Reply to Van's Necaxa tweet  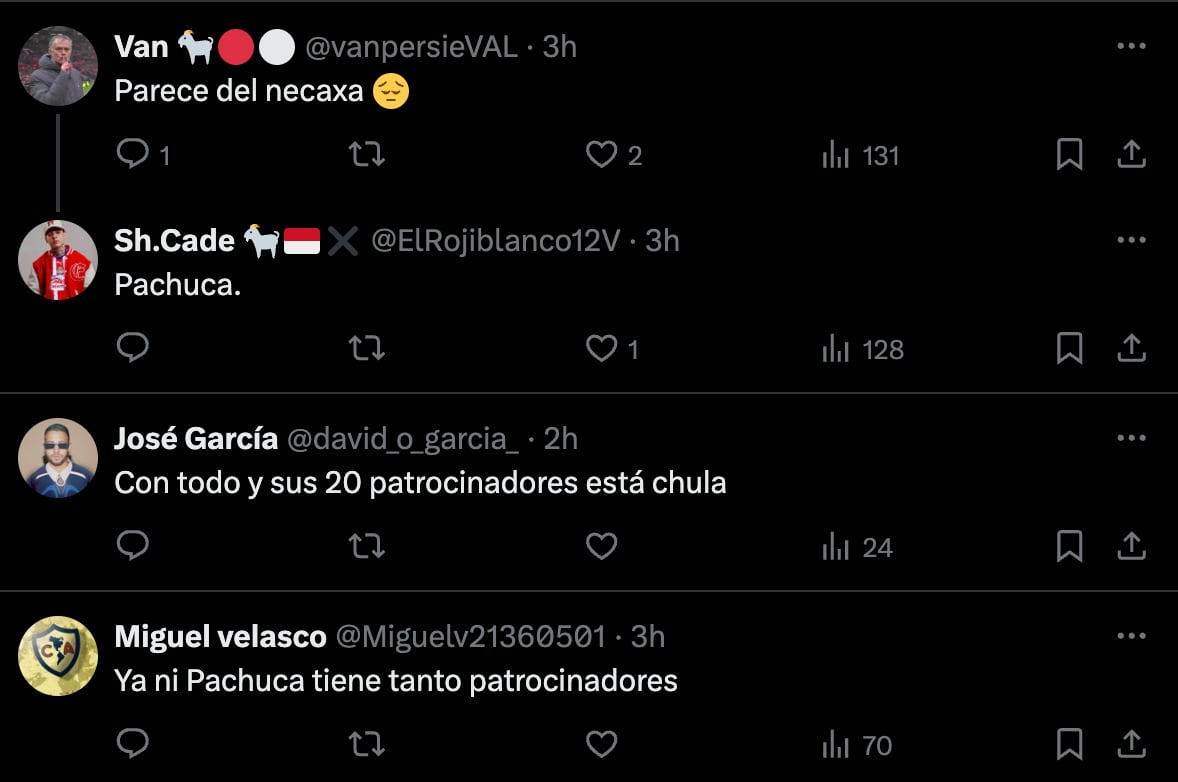(133, 154)
